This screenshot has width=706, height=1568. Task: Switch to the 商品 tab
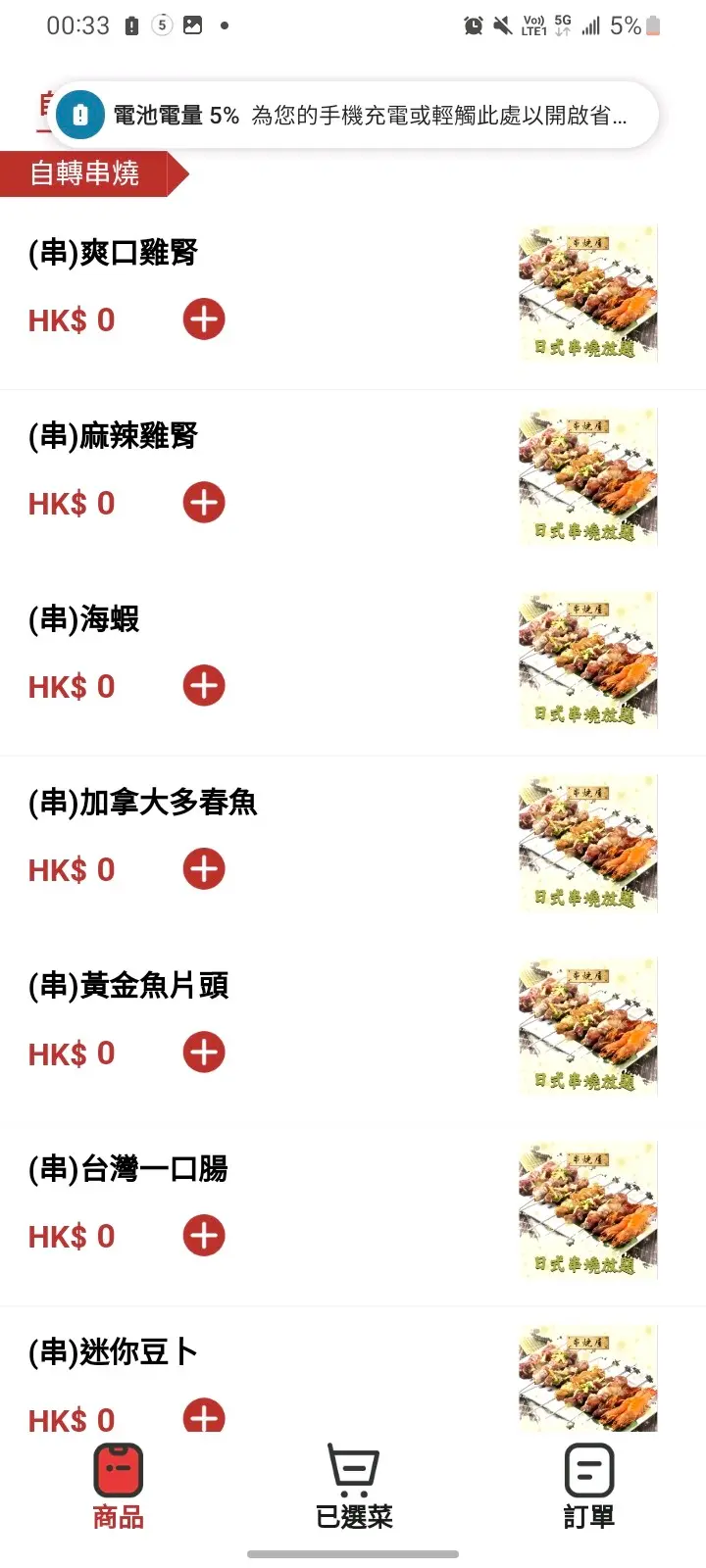[119, 1487]
